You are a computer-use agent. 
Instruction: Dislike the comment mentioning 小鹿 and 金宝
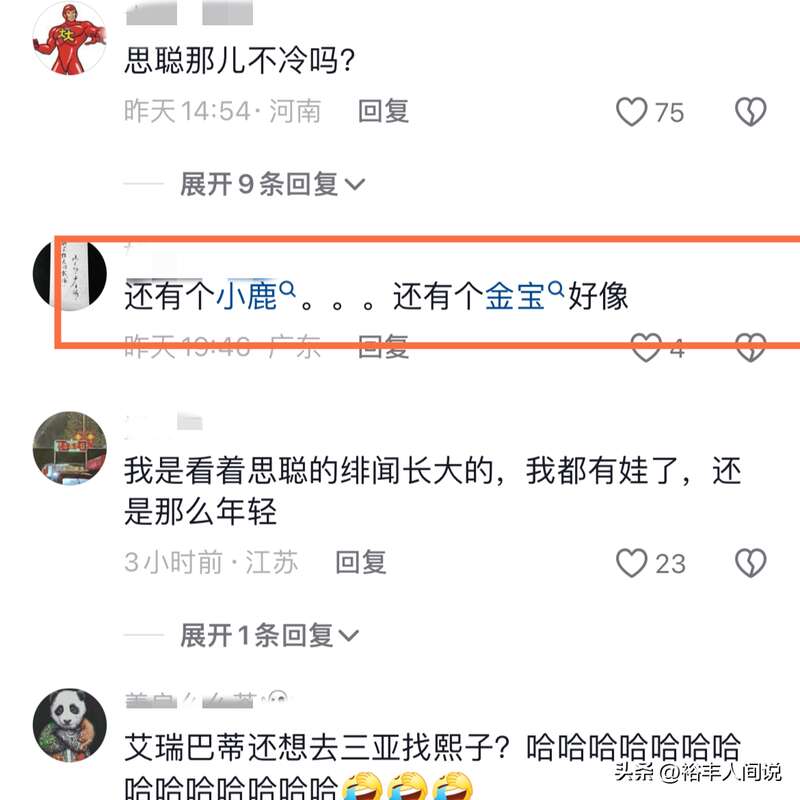pyautogui.click(x=751, y=348)
